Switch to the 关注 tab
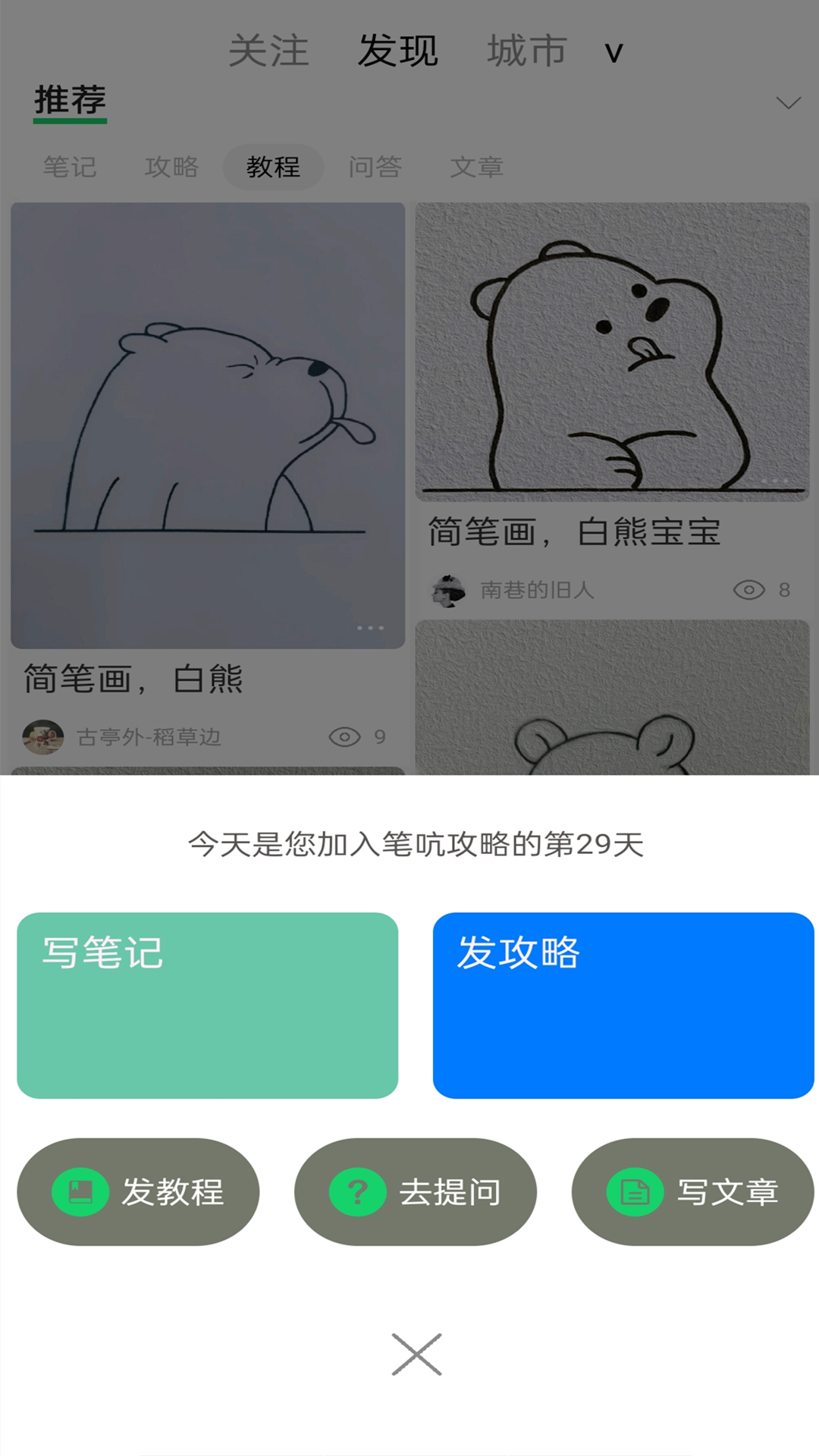The width and height of the screenshot is (819, 1456). (268, 52)
